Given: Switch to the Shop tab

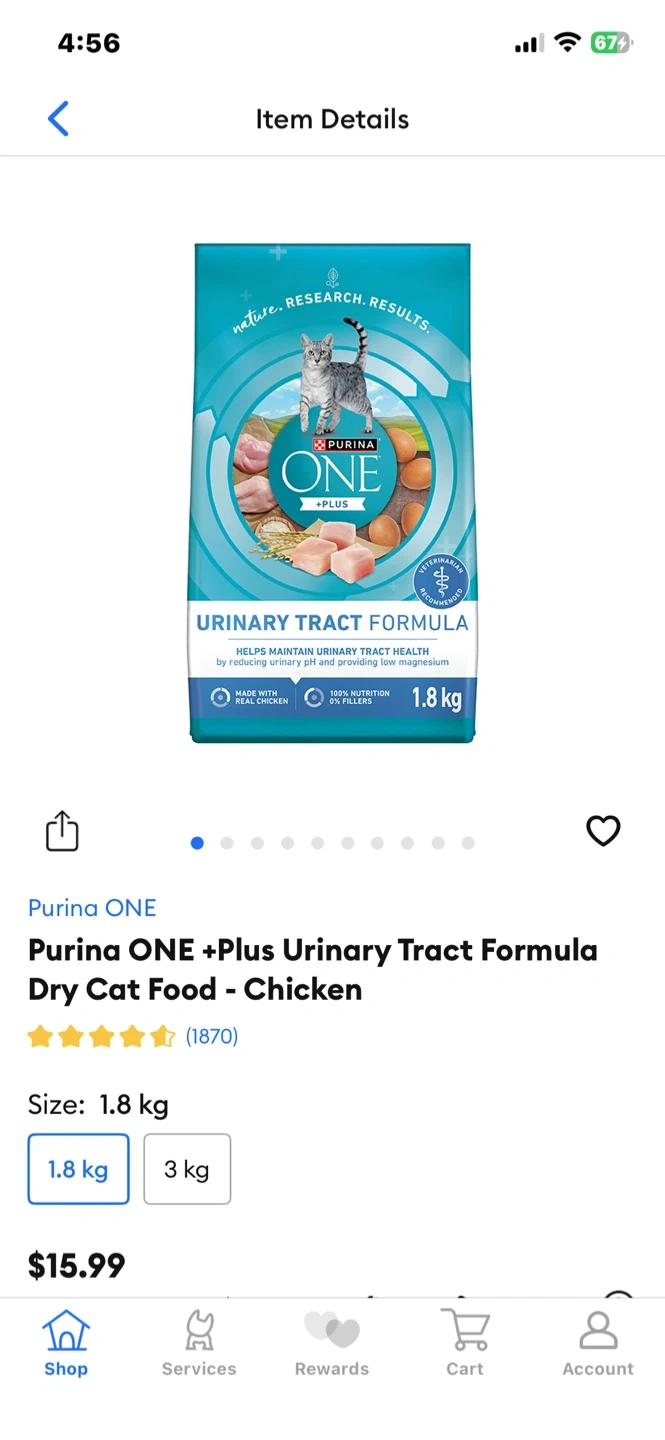Looking at the screenshot, I should point(66,1344).
